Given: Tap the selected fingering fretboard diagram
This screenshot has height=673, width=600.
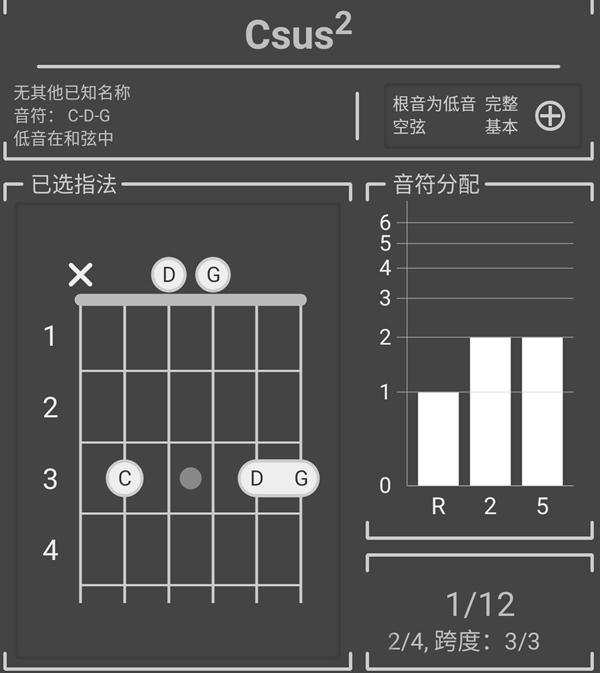Looking at the screenshot, I should coord(178,430).
